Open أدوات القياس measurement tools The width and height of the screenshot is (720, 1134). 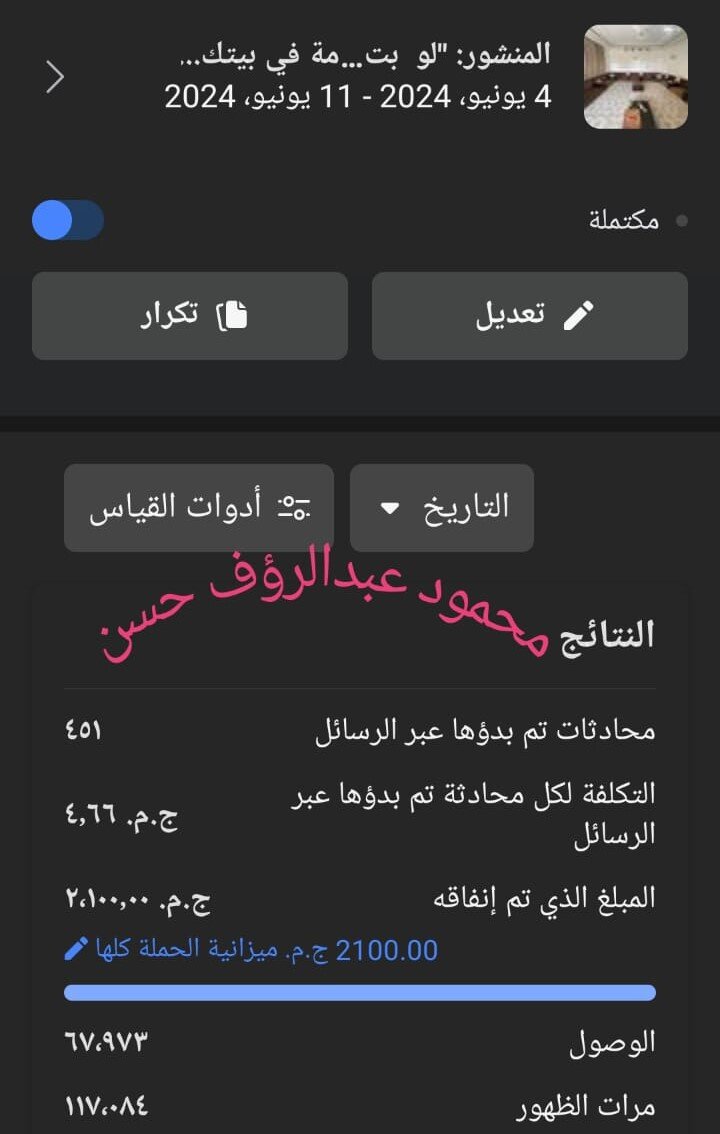click(x=199, y=507)
